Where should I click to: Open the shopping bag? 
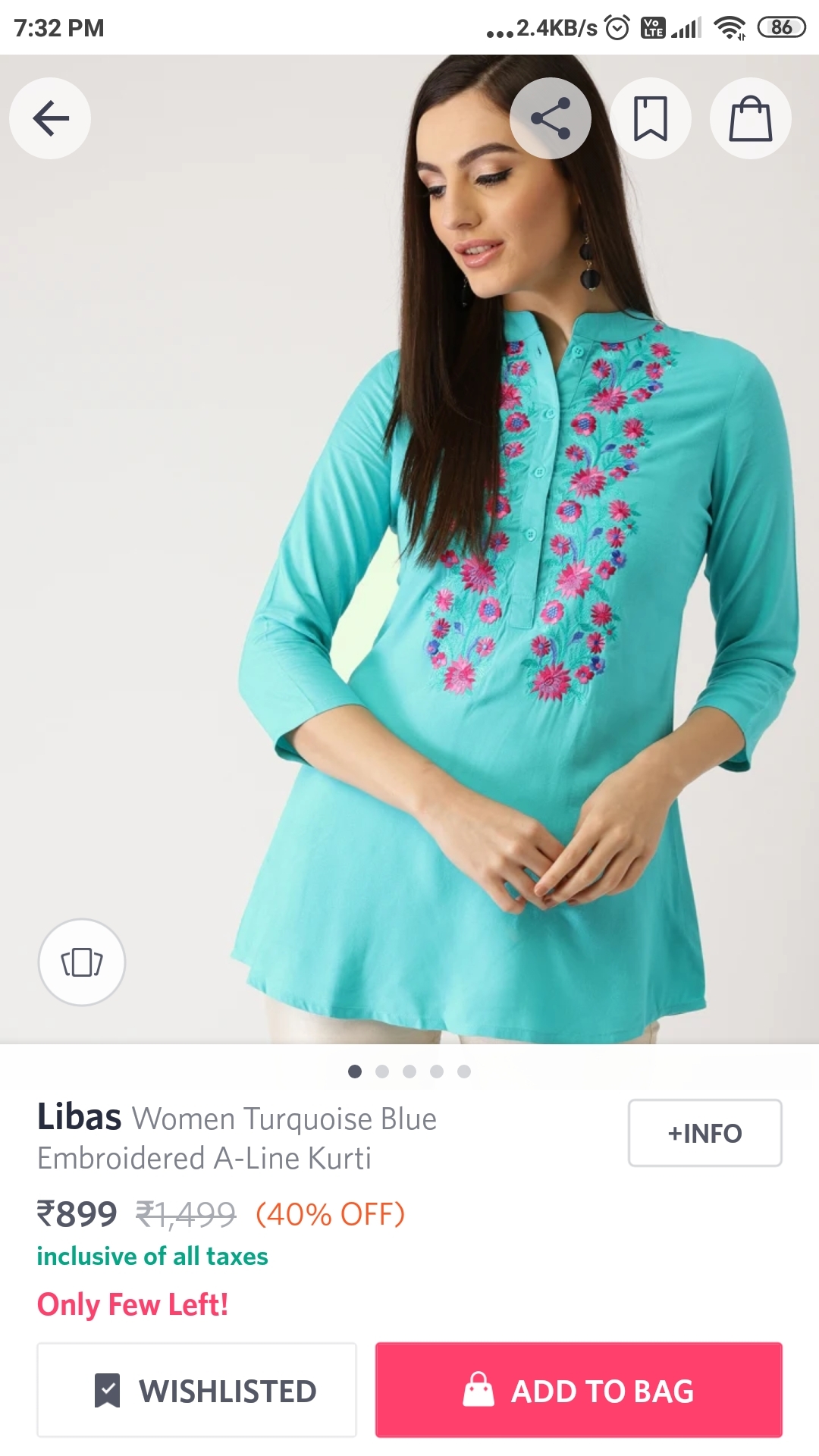[750, 118]
